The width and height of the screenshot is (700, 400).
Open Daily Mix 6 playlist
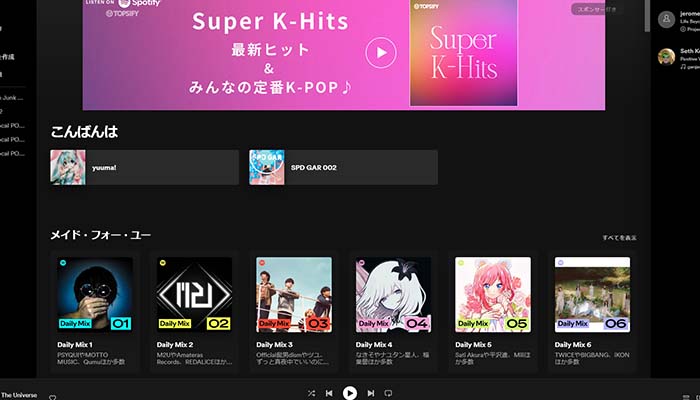(x=592, y=295)
